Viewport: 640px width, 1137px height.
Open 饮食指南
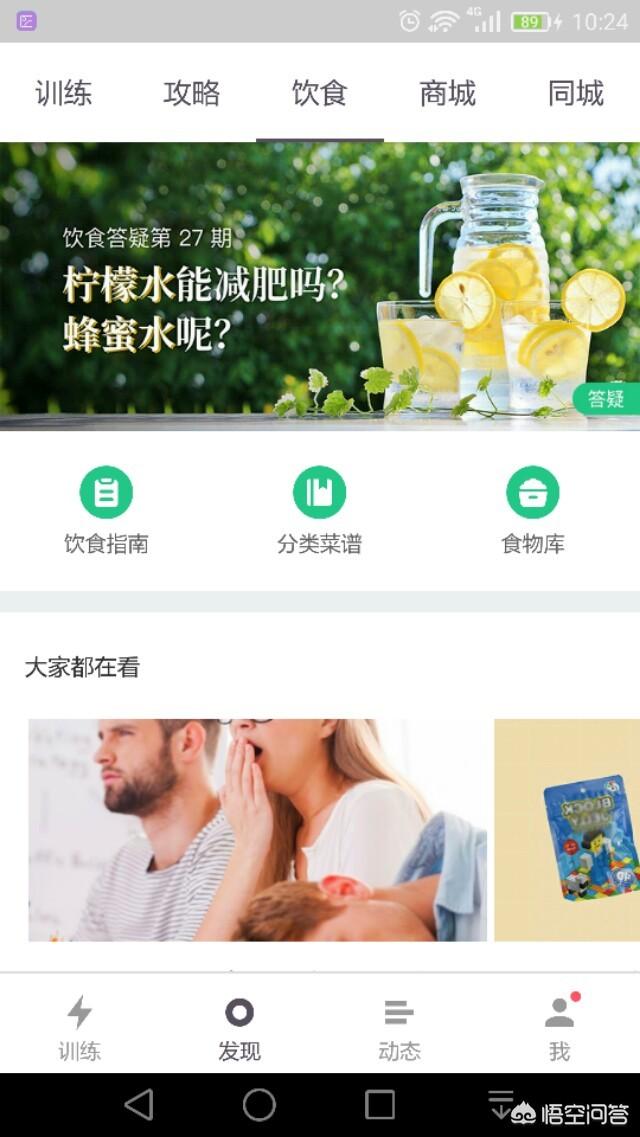(x=107, y=510)
